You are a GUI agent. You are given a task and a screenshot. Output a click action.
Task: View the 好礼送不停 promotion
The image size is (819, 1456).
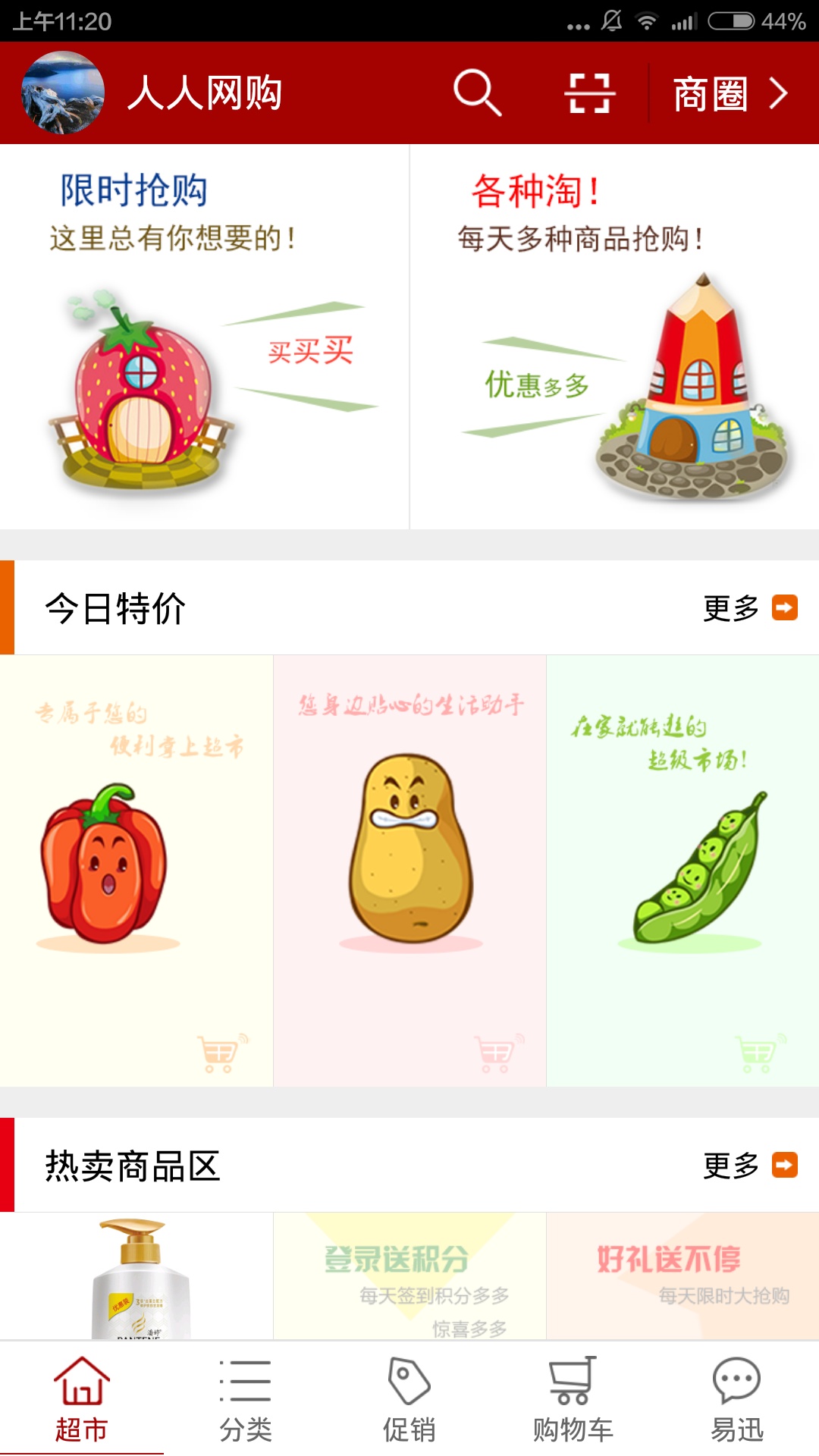pos(682,1276)
